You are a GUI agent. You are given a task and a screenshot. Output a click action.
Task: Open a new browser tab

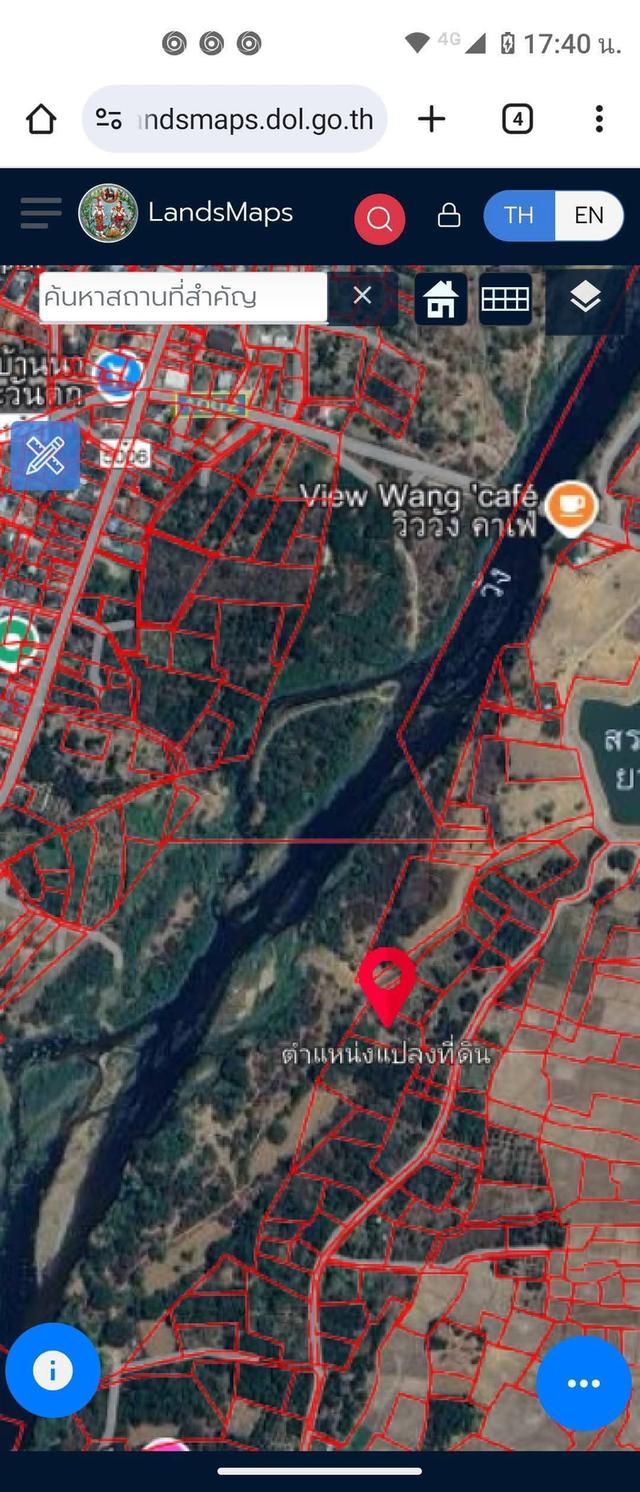tap(431, 120)
